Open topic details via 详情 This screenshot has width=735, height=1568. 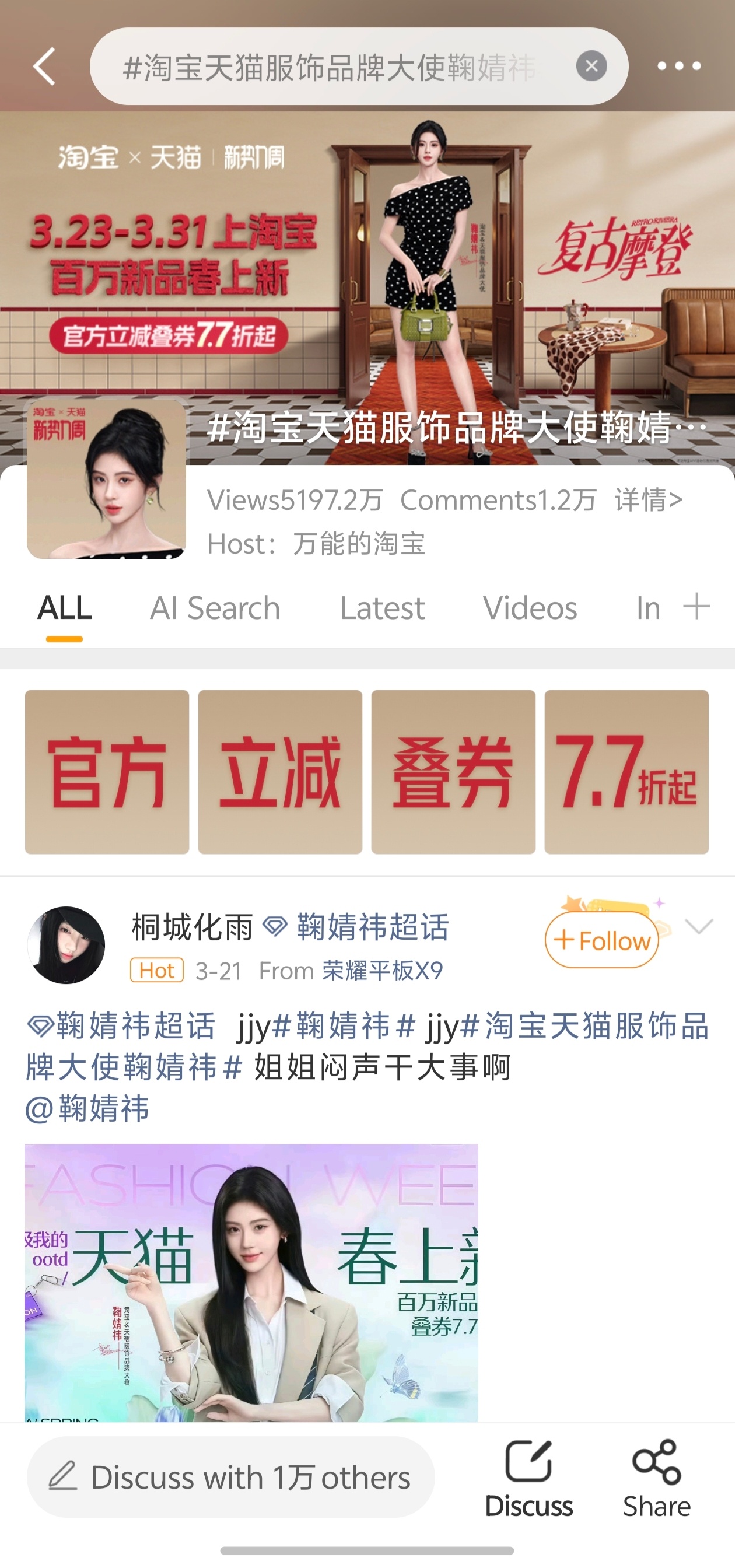[x=648, y=501]
